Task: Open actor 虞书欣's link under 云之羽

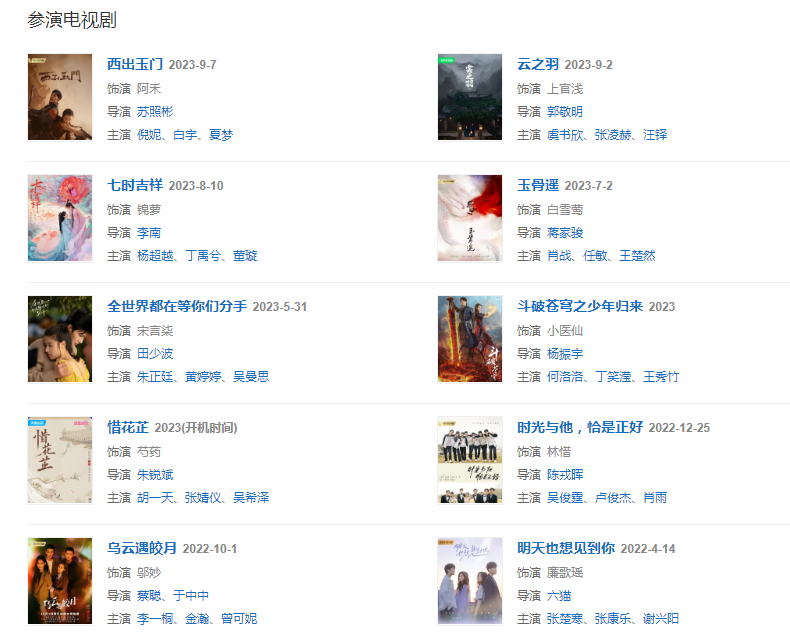Action: click(564, 134)
